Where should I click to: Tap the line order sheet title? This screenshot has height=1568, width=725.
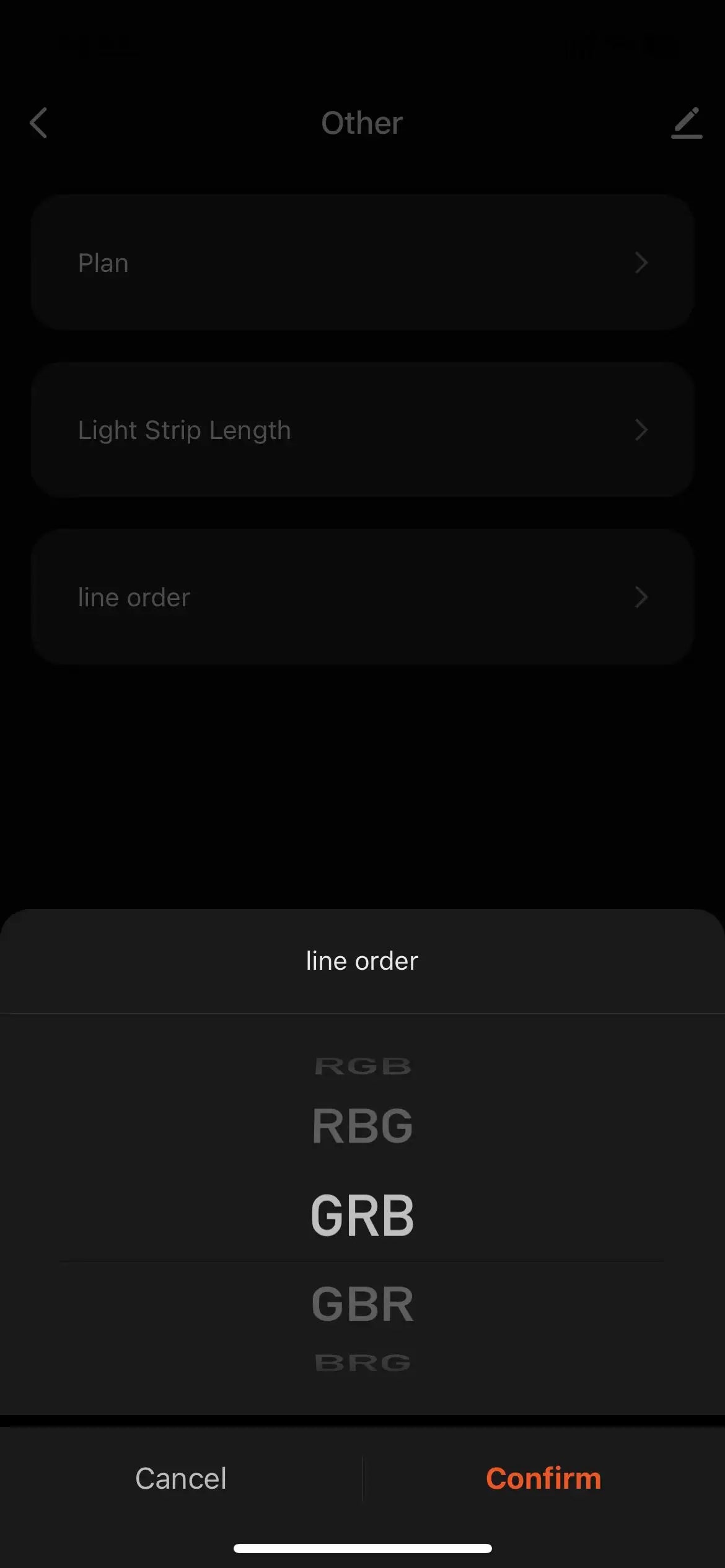point(362,960)
